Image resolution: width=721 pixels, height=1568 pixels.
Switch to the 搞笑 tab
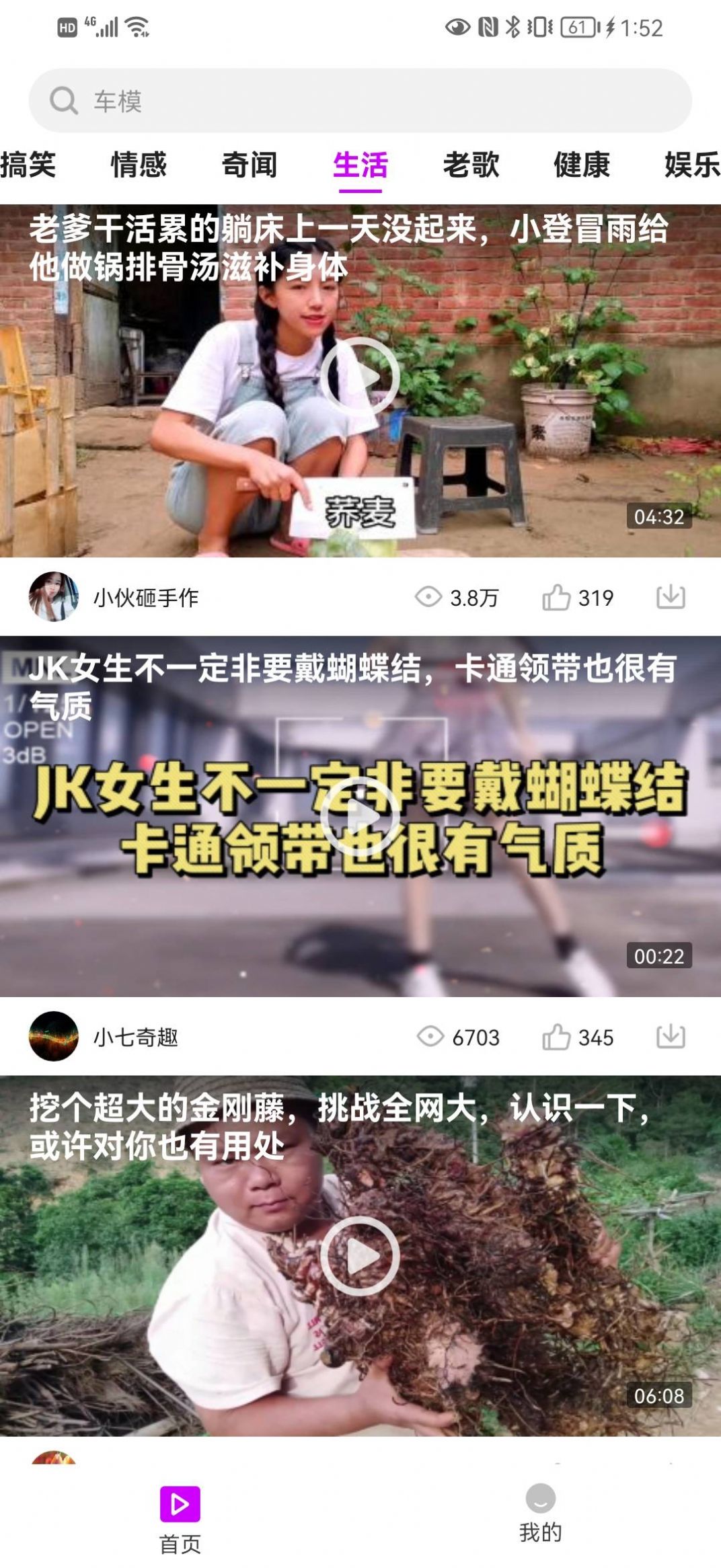tap(28, 165)
